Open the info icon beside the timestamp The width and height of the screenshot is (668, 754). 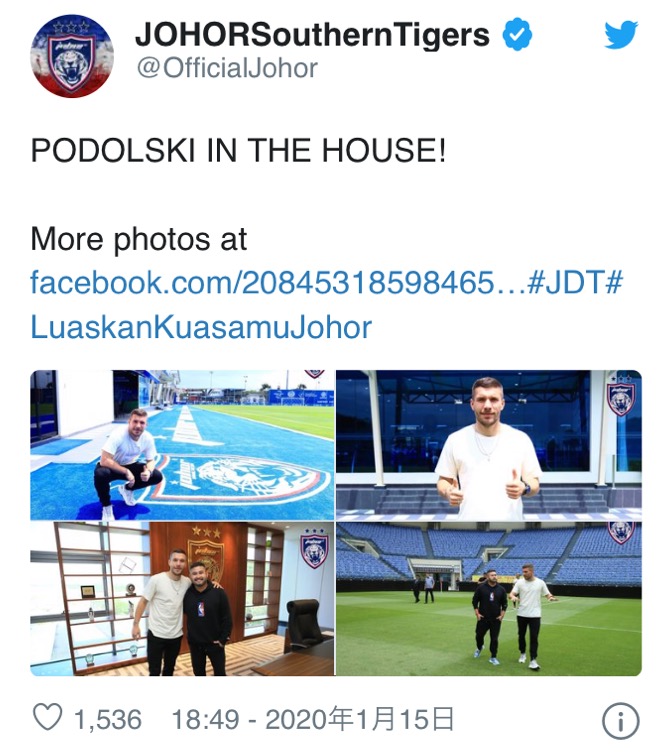tap(620, 720)
